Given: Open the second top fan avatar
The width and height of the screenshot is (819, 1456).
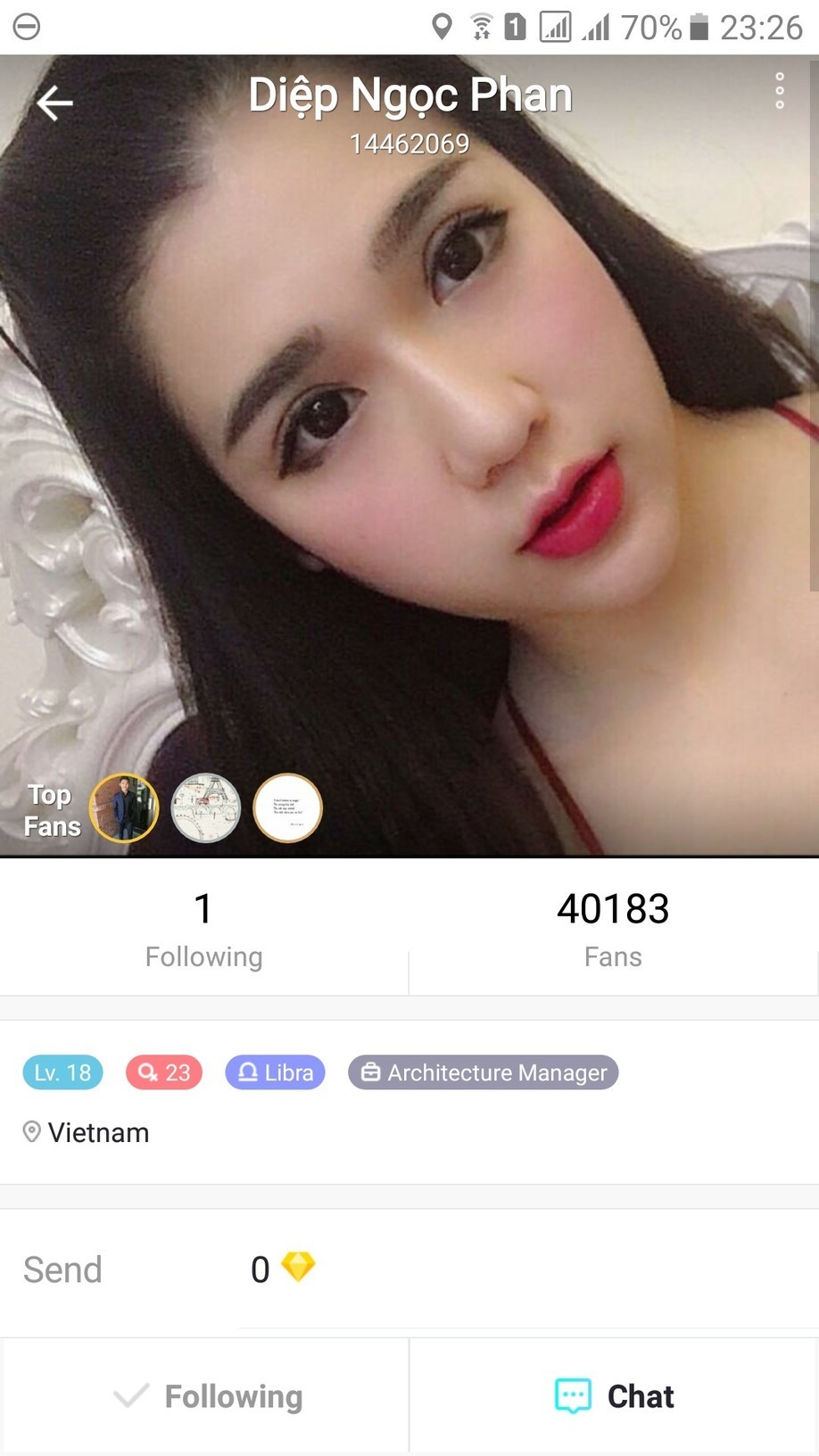Looking at the screenshot, I should point(206,808).
